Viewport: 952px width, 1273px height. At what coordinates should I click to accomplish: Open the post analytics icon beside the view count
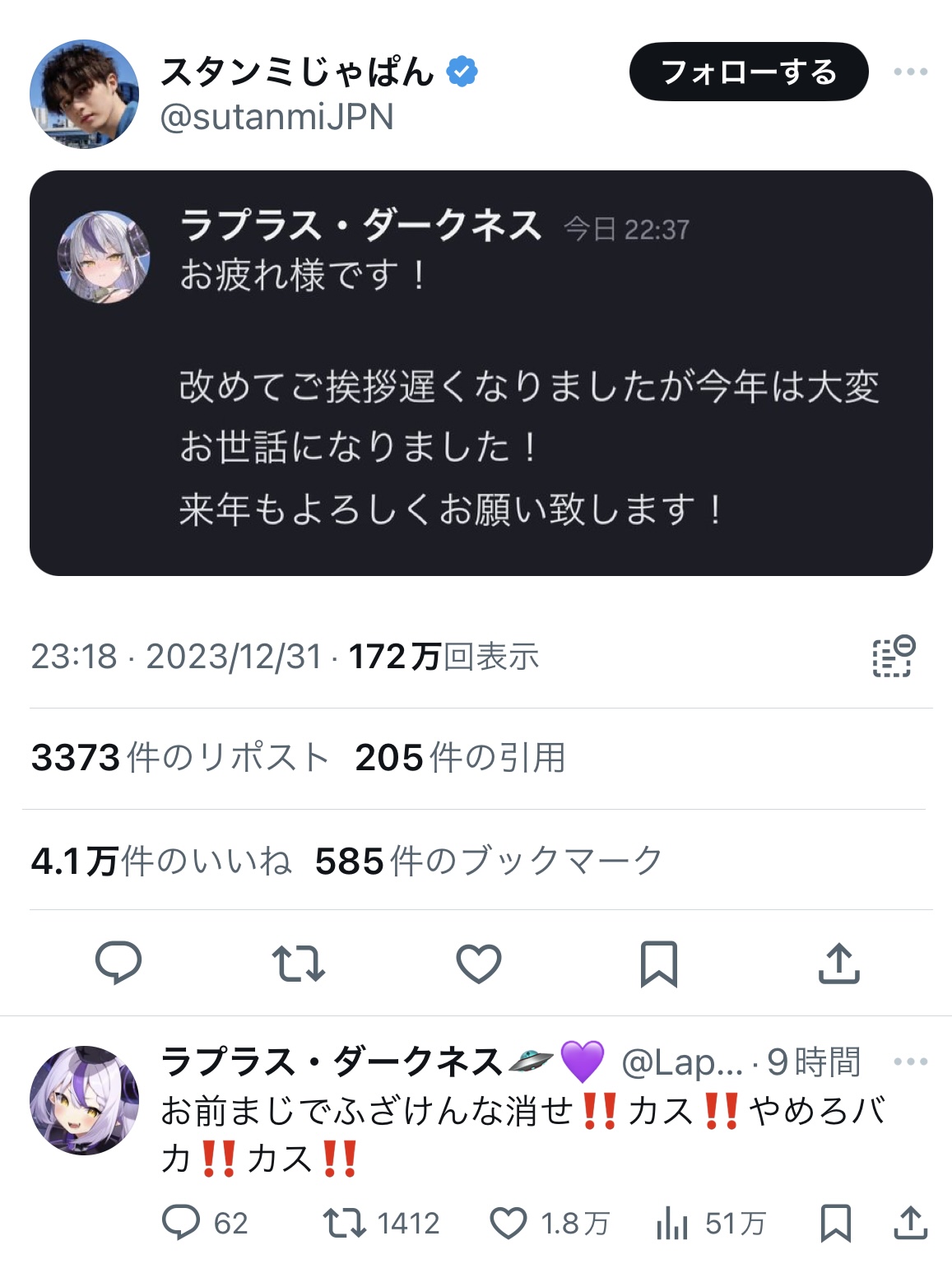[x=893, y=657]
